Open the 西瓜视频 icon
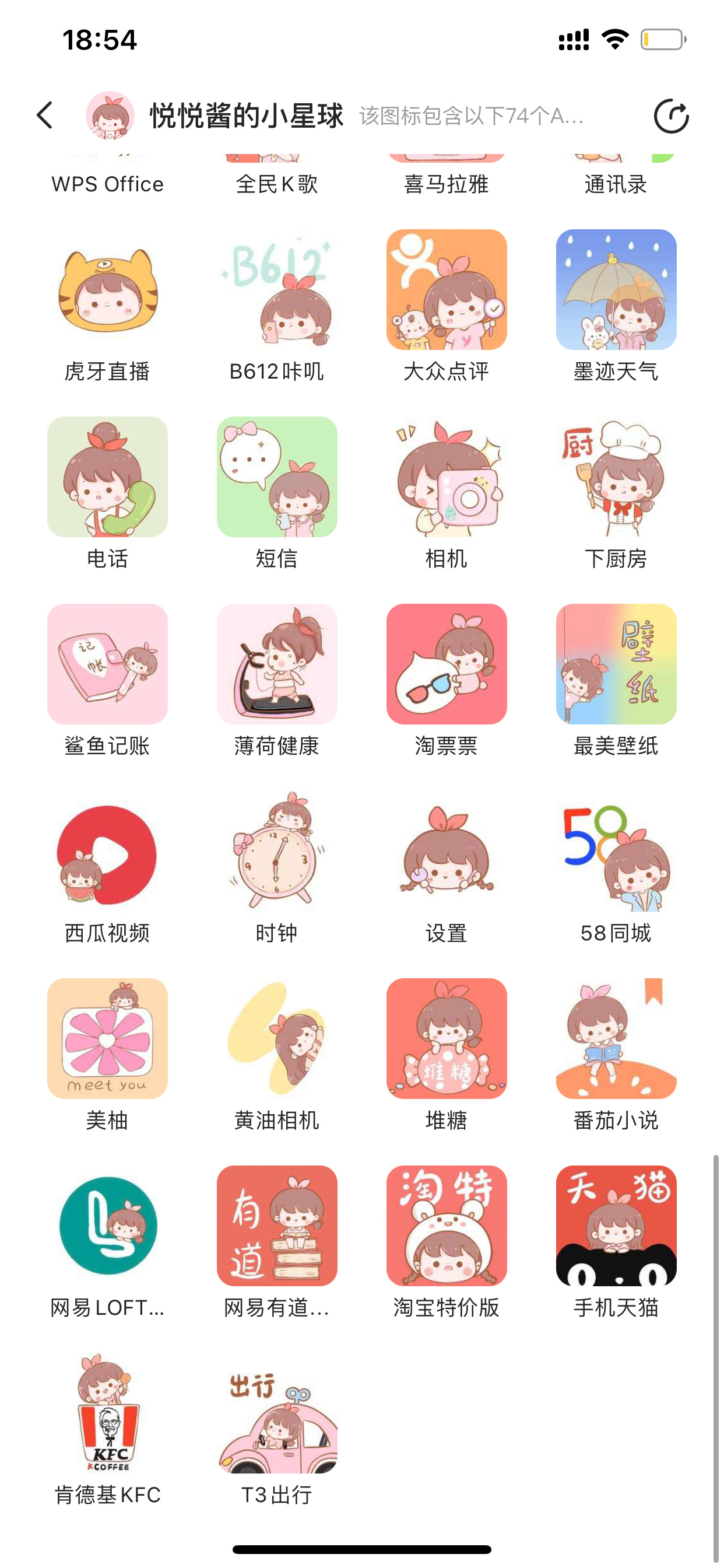The image size is (724, 1568). (108, 852)
